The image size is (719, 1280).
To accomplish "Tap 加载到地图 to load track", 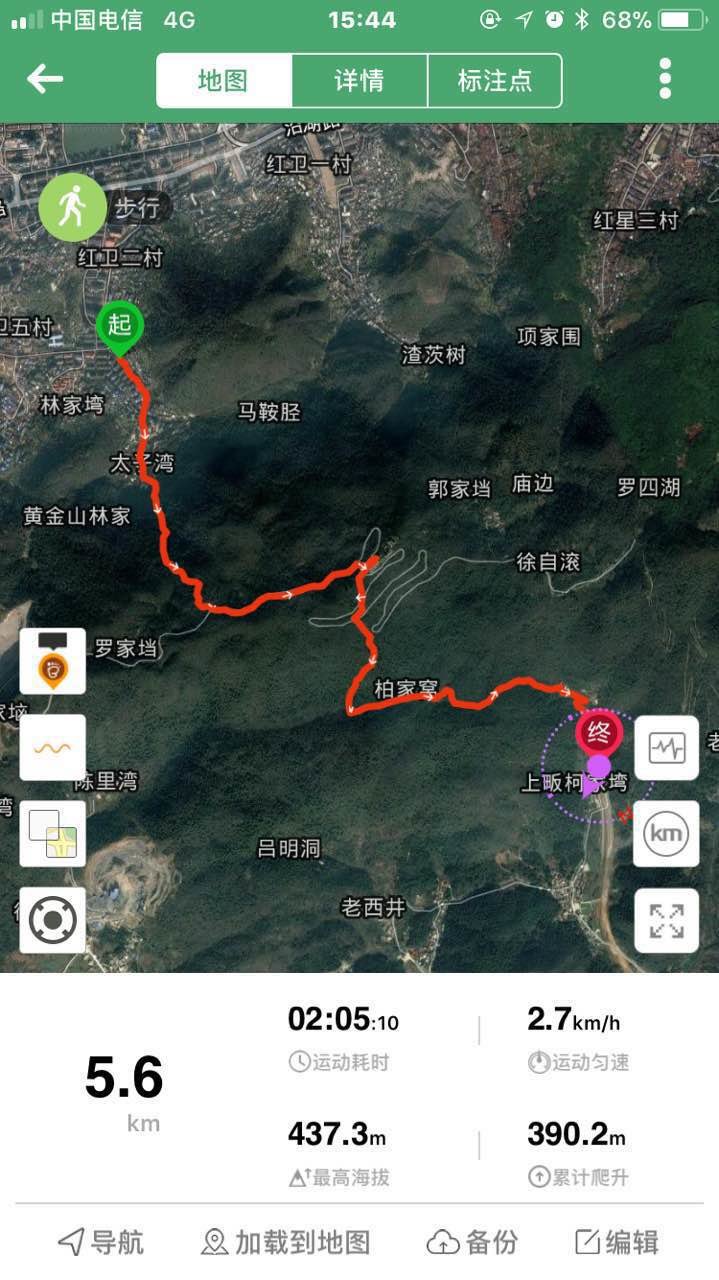I will [286, 1242].
